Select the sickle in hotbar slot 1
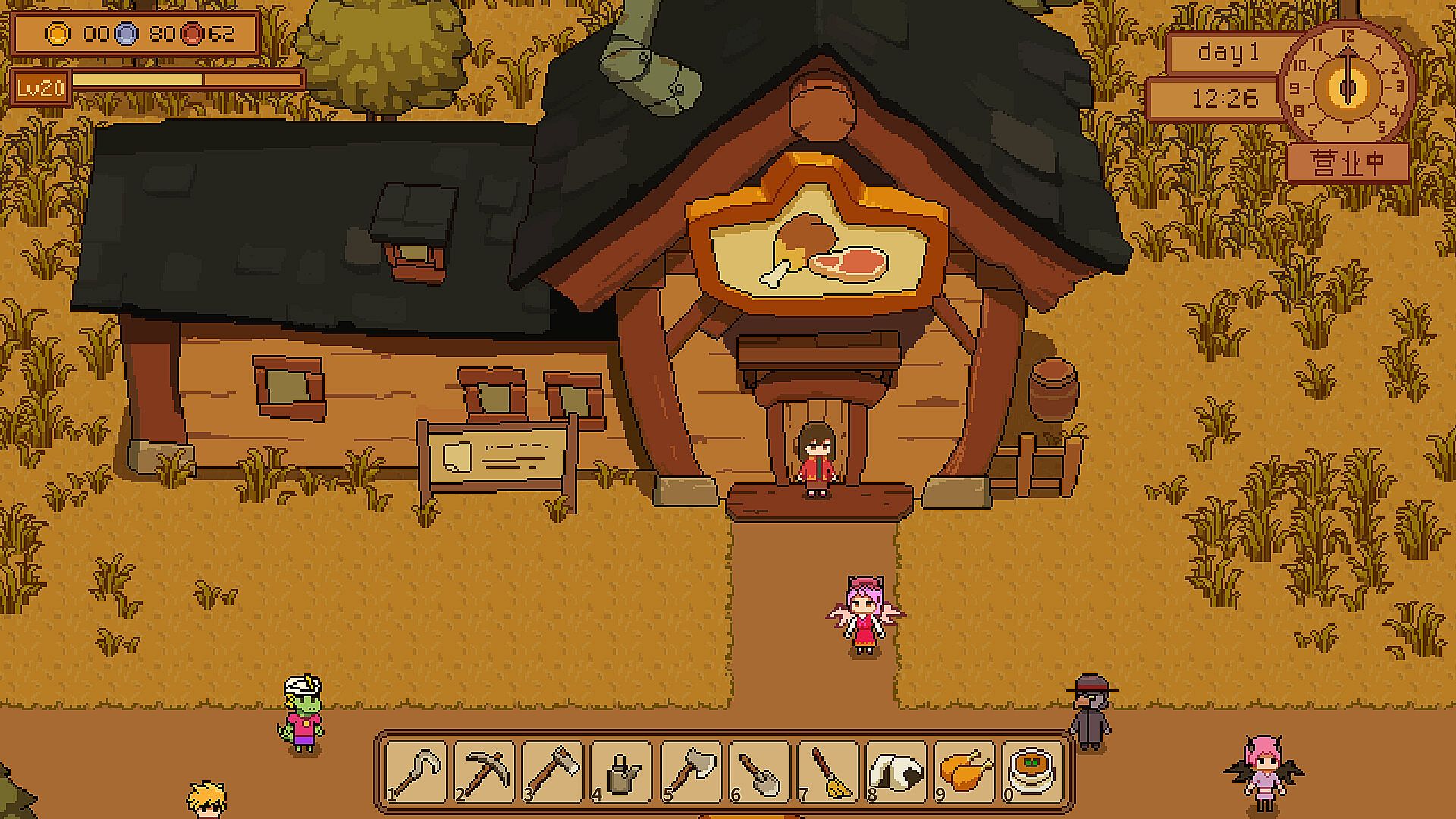 click(x=416, y=770)
